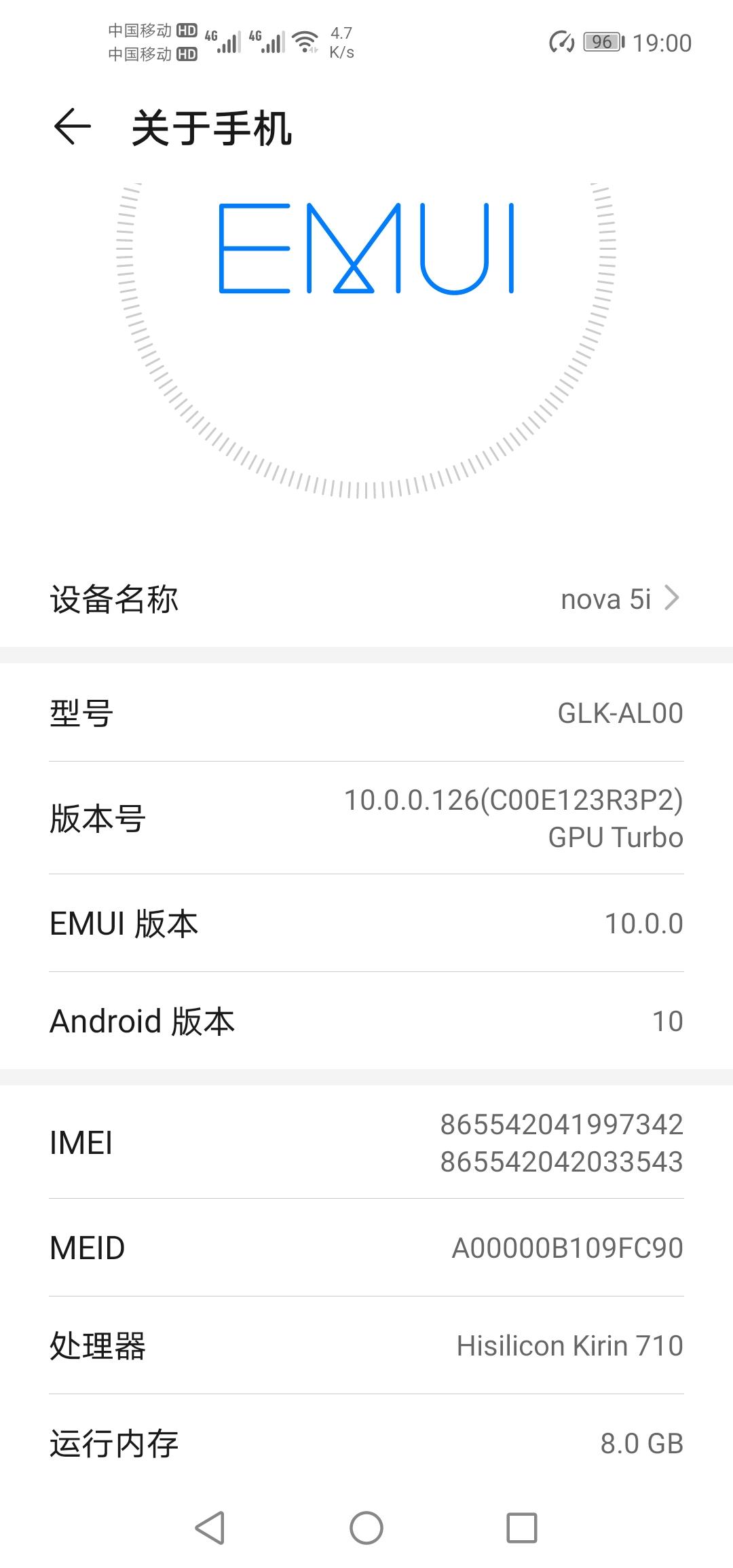Viewport: 733px width, 1568px height.
Task: Open the 设备名称 row showing nova 5i
Action: pos(366,599)
